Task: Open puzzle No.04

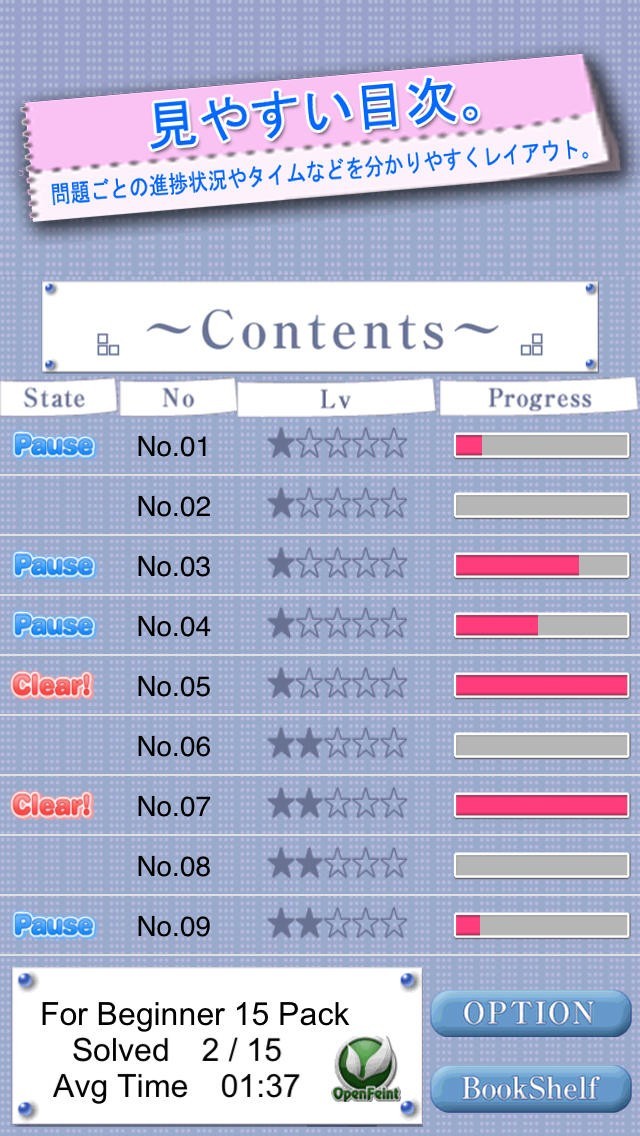Action: tap(320, 626)
